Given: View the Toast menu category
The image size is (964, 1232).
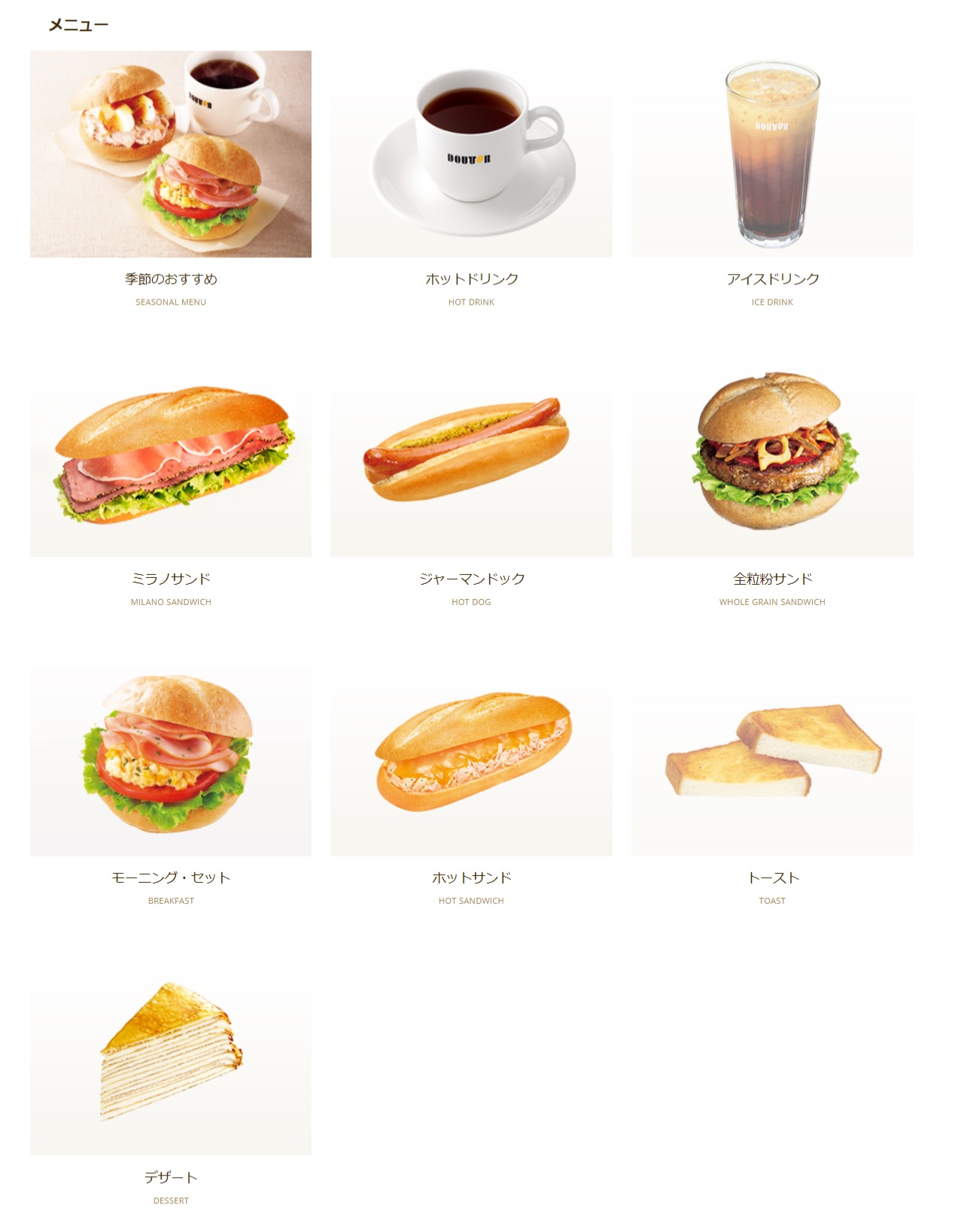Looking at the screenshot, I should [x=772, y=754].
